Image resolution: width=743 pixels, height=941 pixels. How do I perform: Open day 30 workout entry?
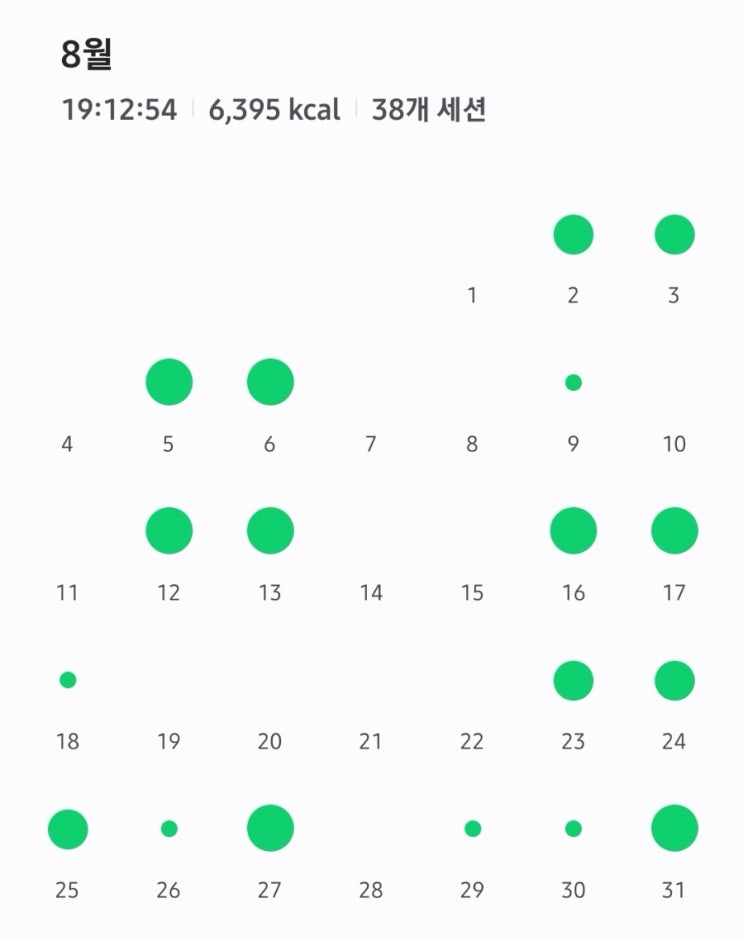(573, 829)
